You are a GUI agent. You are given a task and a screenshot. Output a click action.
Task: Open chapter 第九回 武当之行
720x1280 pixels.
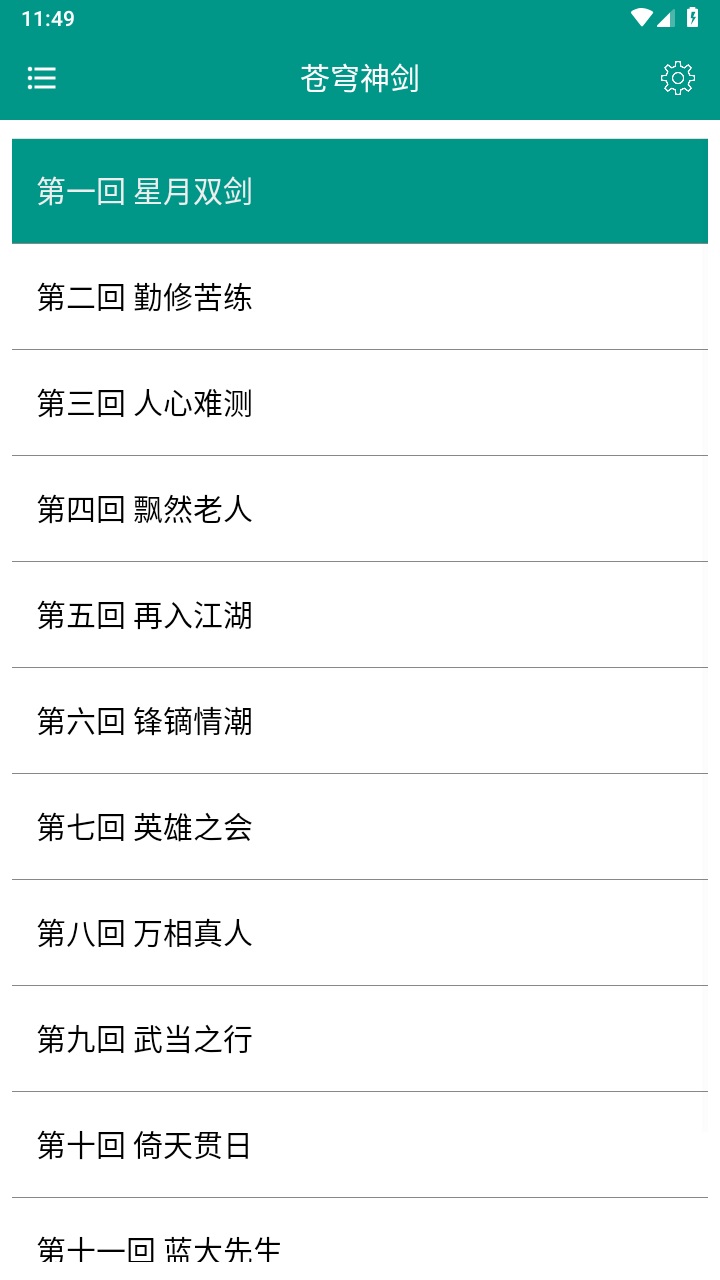[144, 1039]
